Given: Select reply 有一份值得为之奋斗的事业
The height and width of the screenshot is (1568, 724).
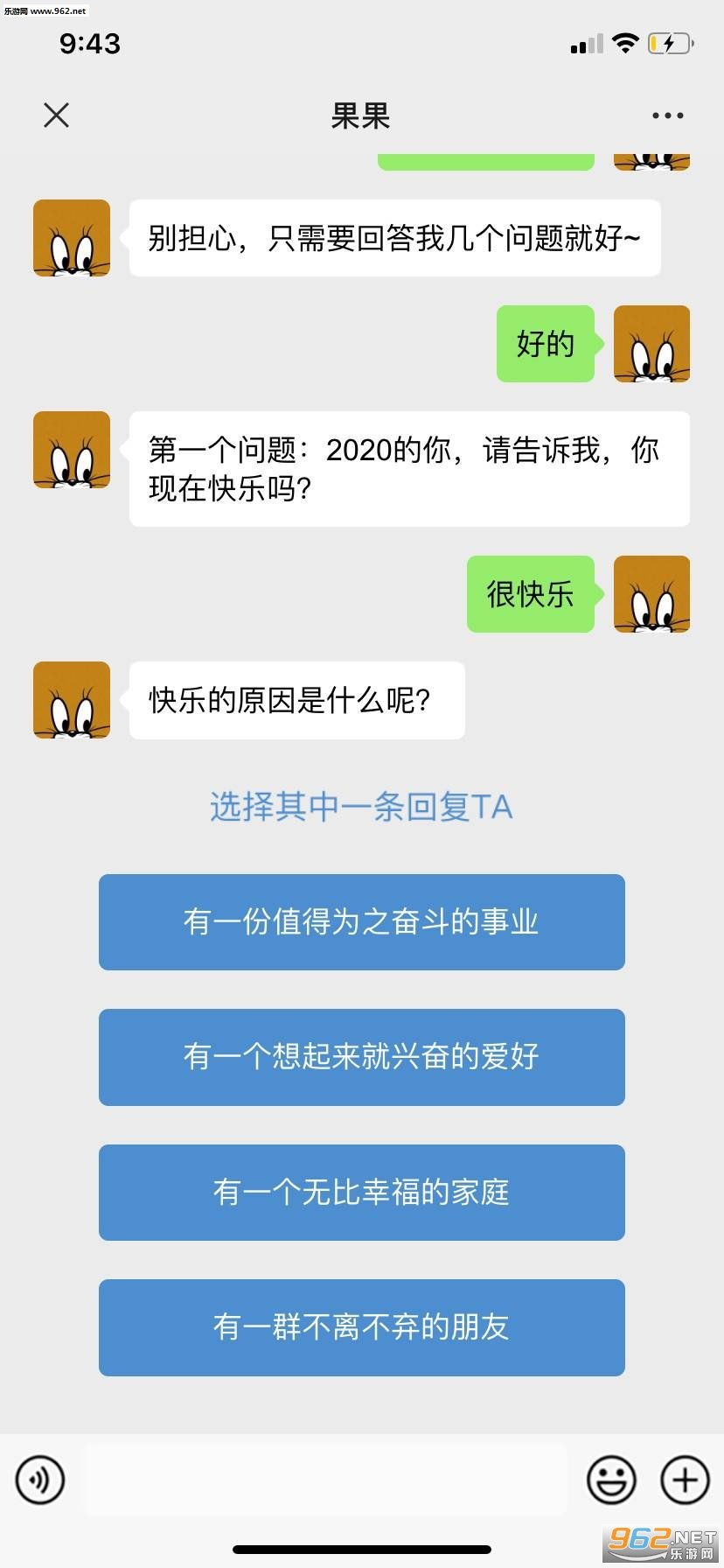Looking at the screenshot, I should coord(362,921).
